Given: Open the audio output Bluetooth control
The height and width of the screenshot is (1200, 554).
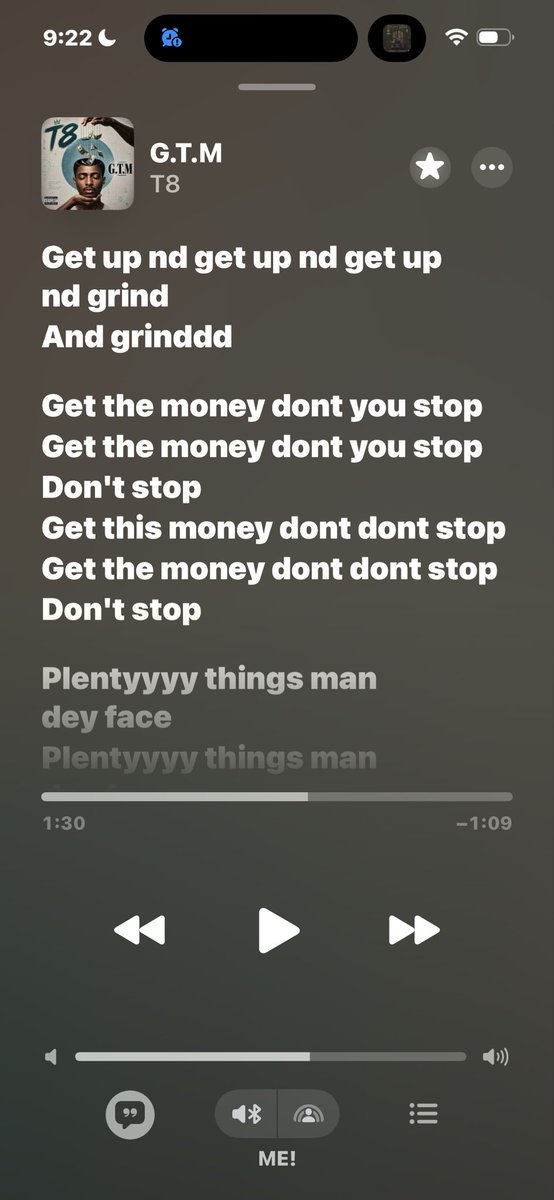Looking at the screenshot, I should (246, 1113).
